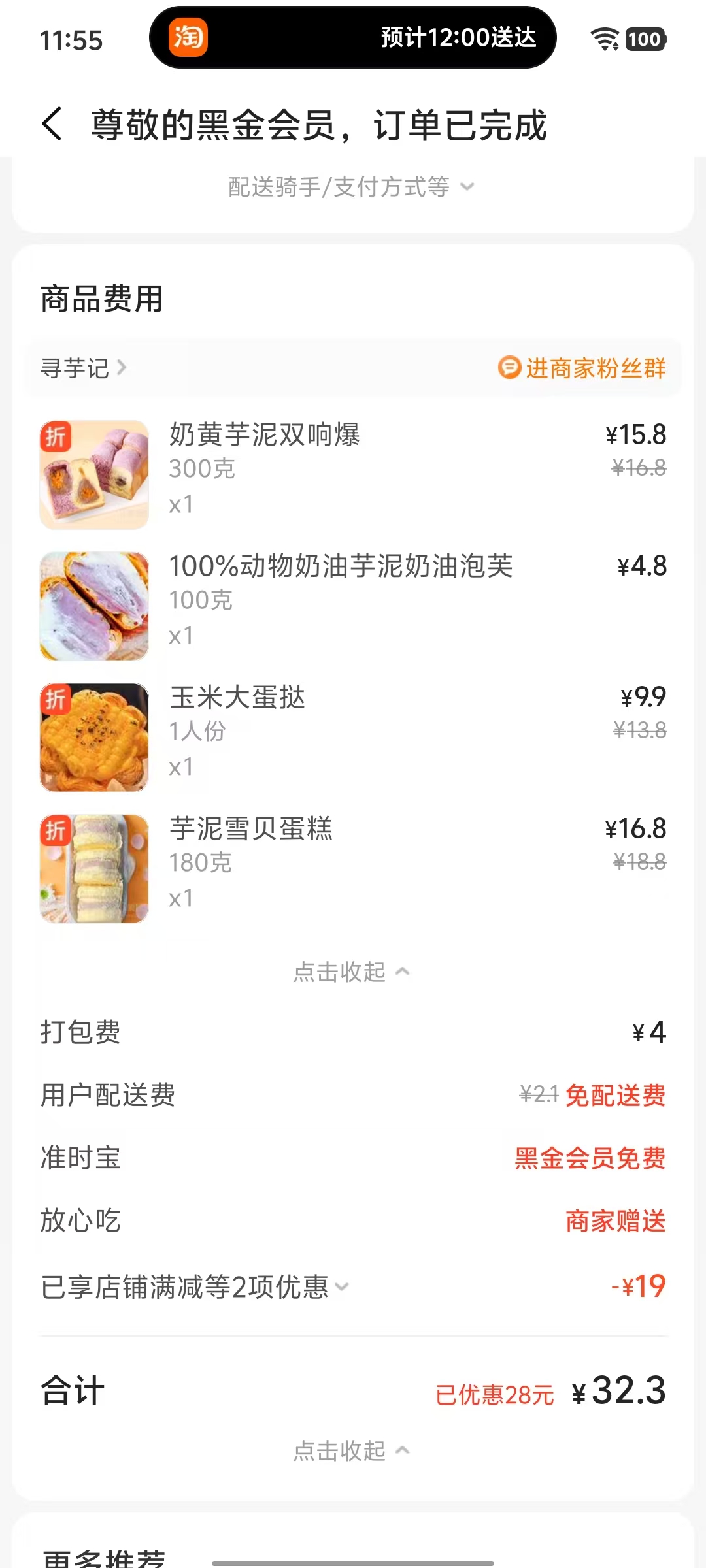Join 进商家粉丝群 fan group
The width and height of the screenshot is (706, 1568).
pos(582,368)
